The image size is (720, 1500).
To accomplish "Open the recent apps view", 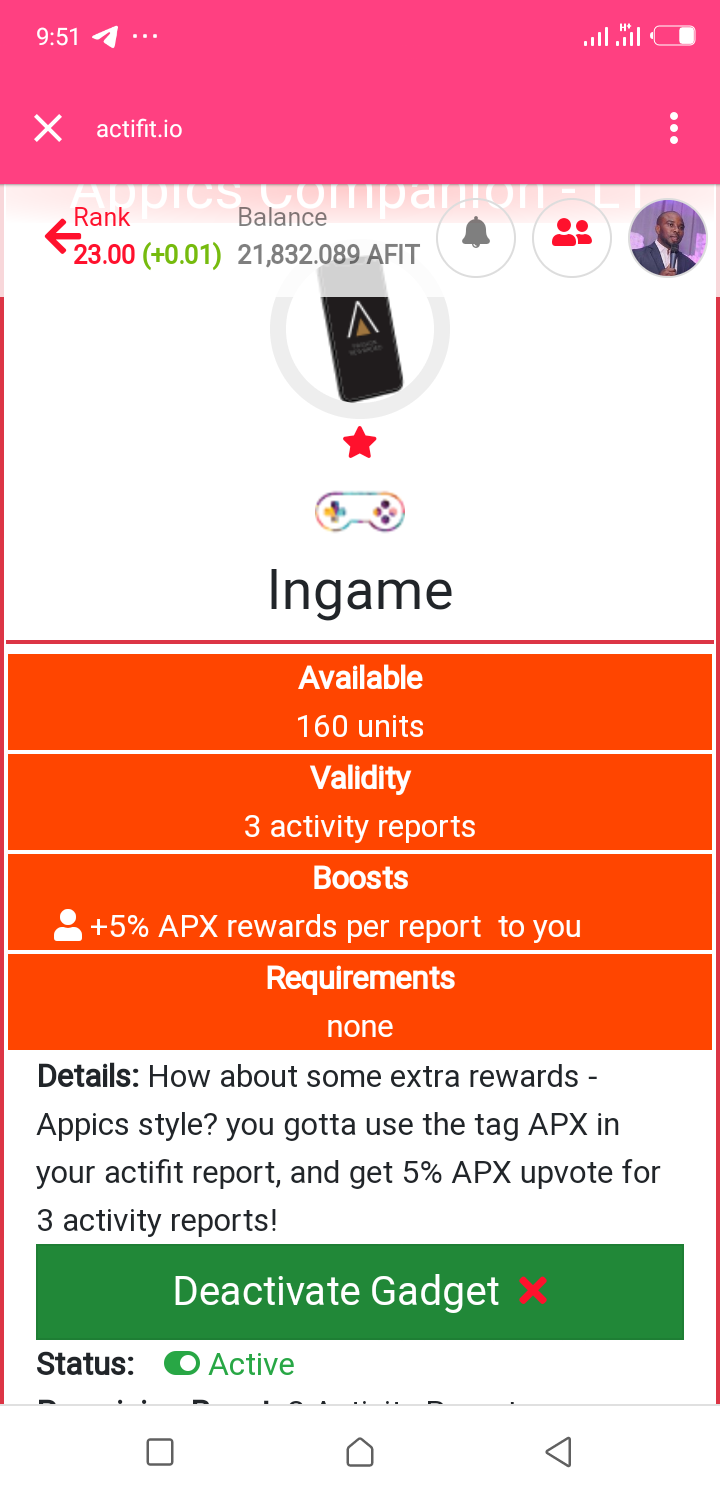I will pos(160,1452).
